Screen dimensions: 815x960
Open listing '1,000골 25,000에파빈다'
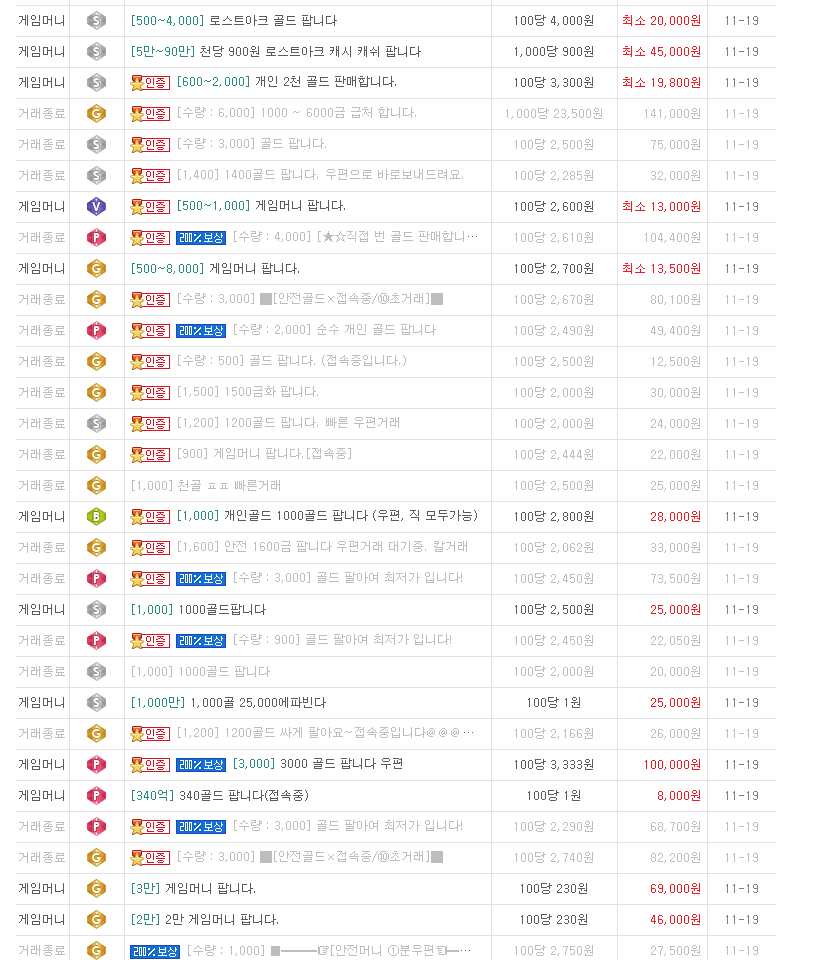pyautogui.click(x=257, y=703)
